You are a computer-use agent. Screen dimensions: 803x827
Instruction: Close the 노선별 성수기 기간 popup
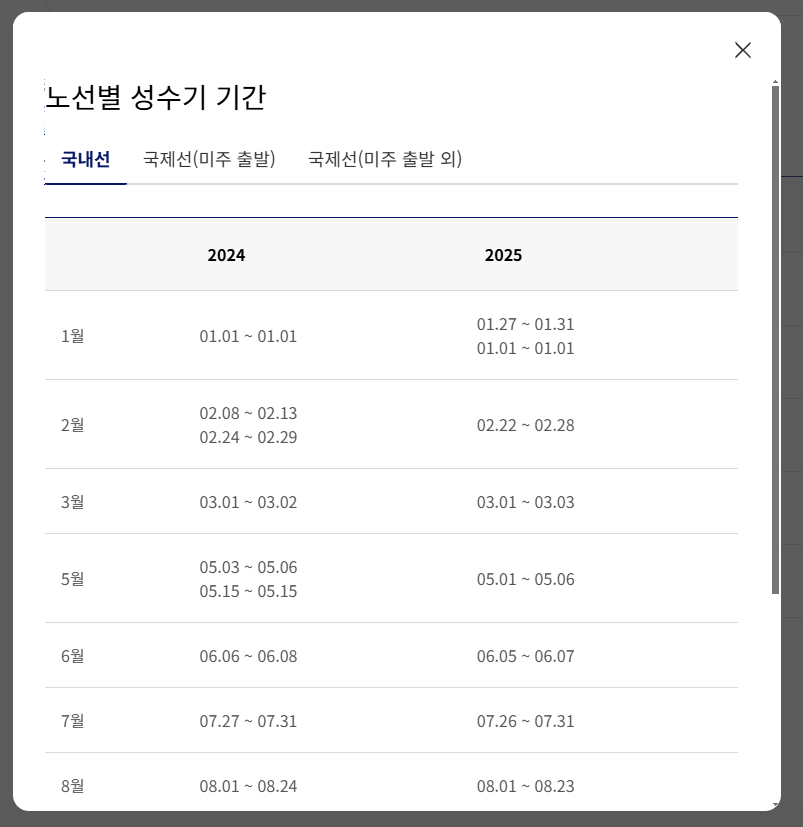pos(743,50)
